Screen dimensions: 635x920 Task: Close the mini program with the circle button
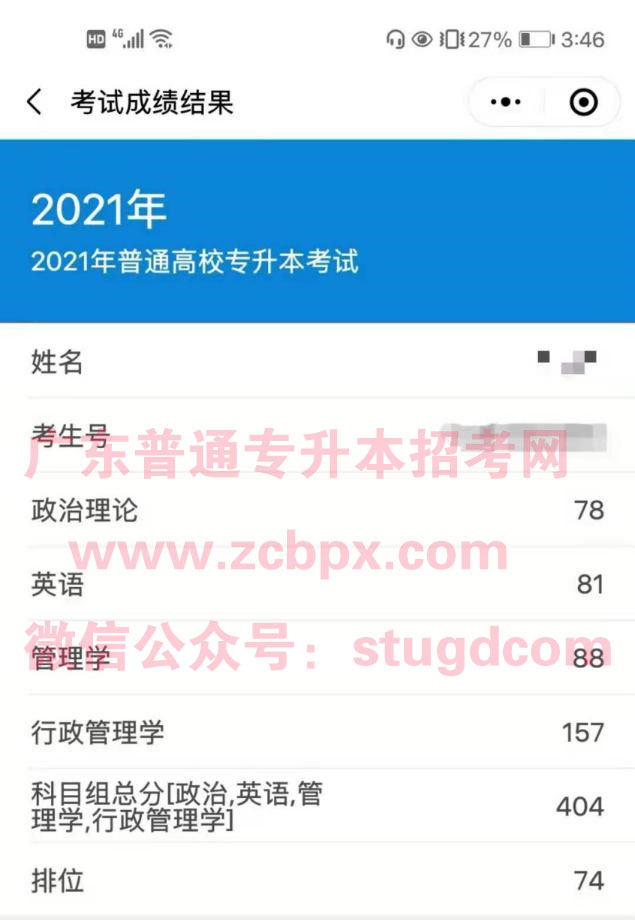coord(583,102)
